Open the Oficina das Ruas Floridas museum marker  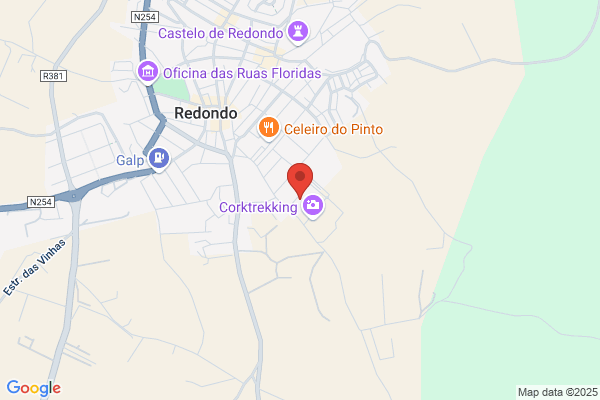point(148,72)
